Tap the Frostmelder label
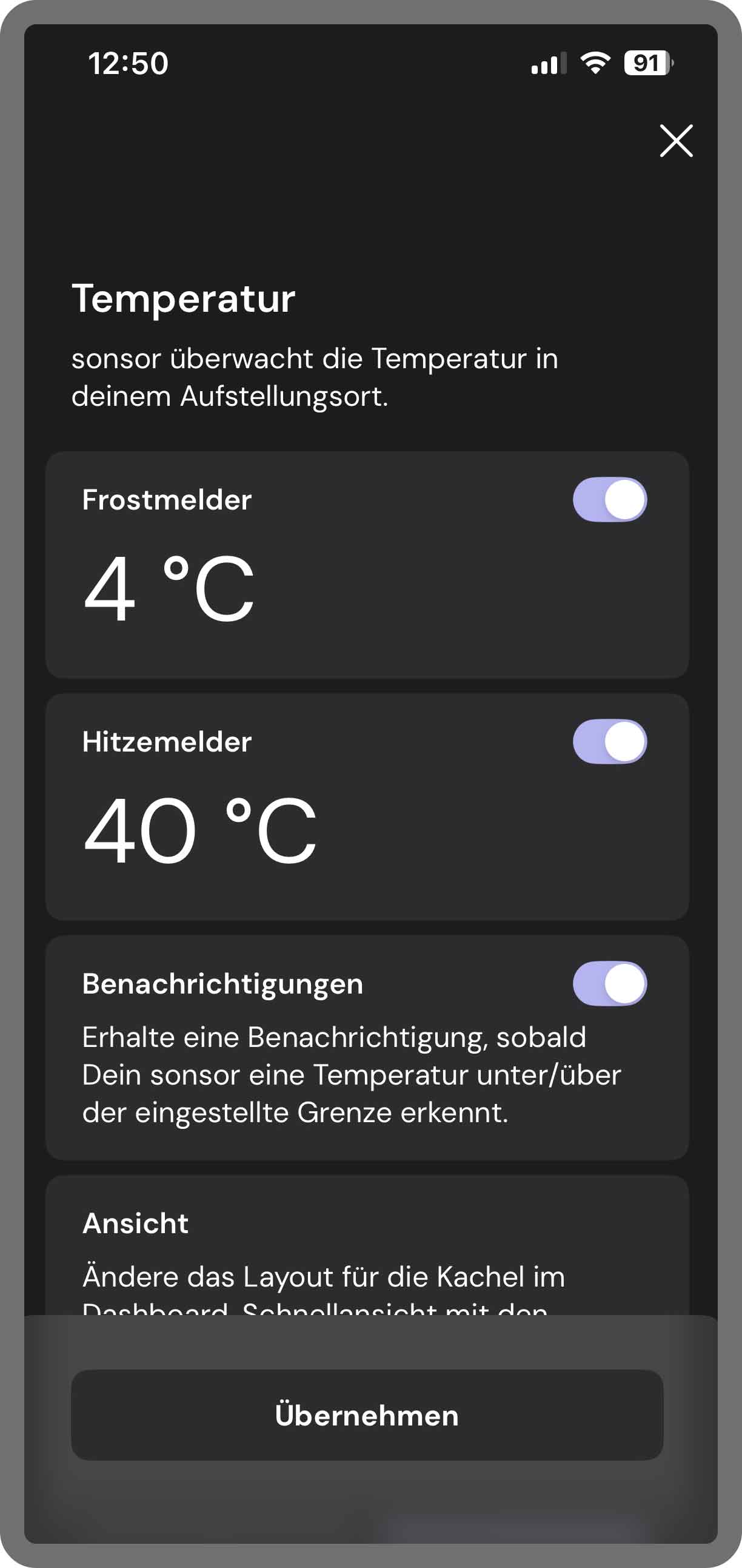Viewport: 742px width, 1568px height. pos(167,500)
